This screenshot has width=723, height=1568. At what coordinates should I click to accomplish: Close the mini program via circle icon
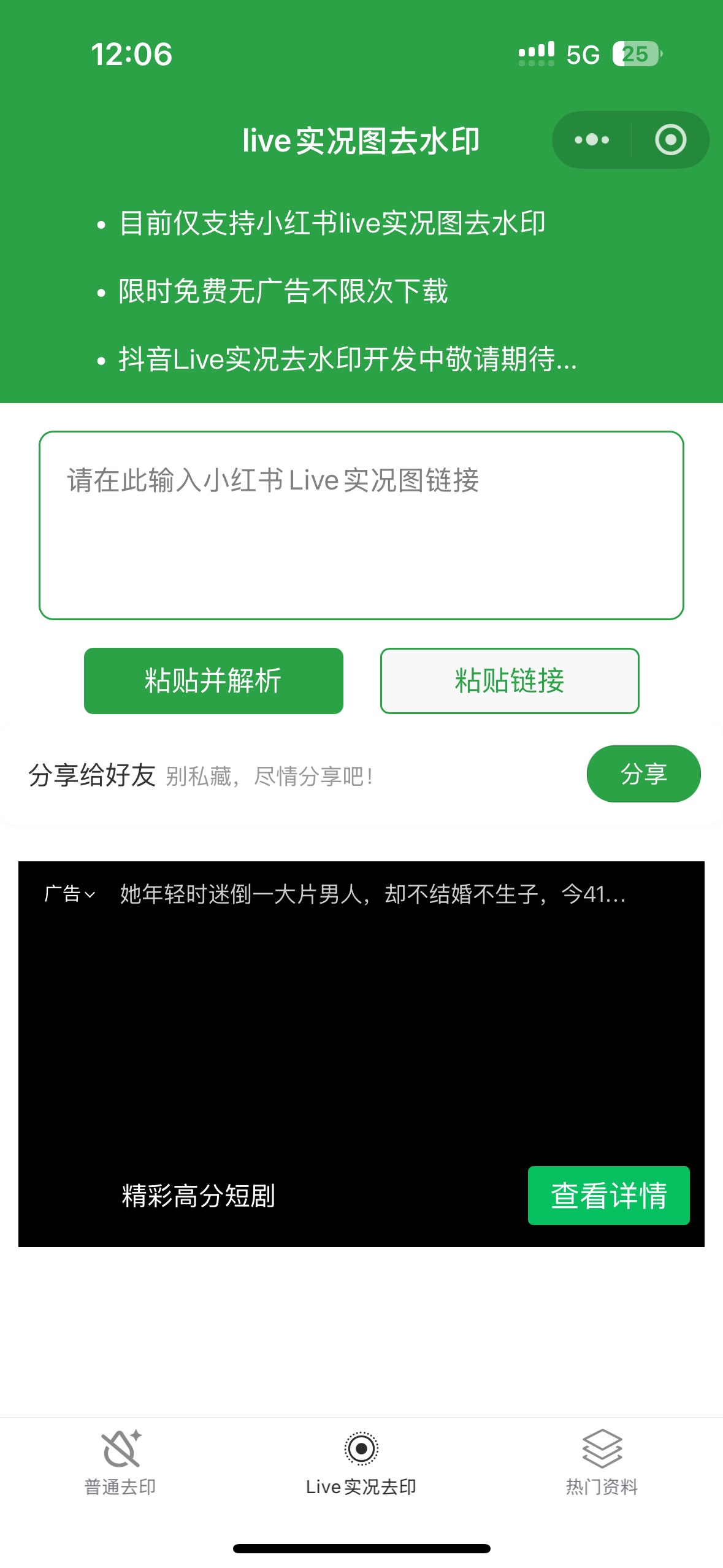tap(670, 140)
